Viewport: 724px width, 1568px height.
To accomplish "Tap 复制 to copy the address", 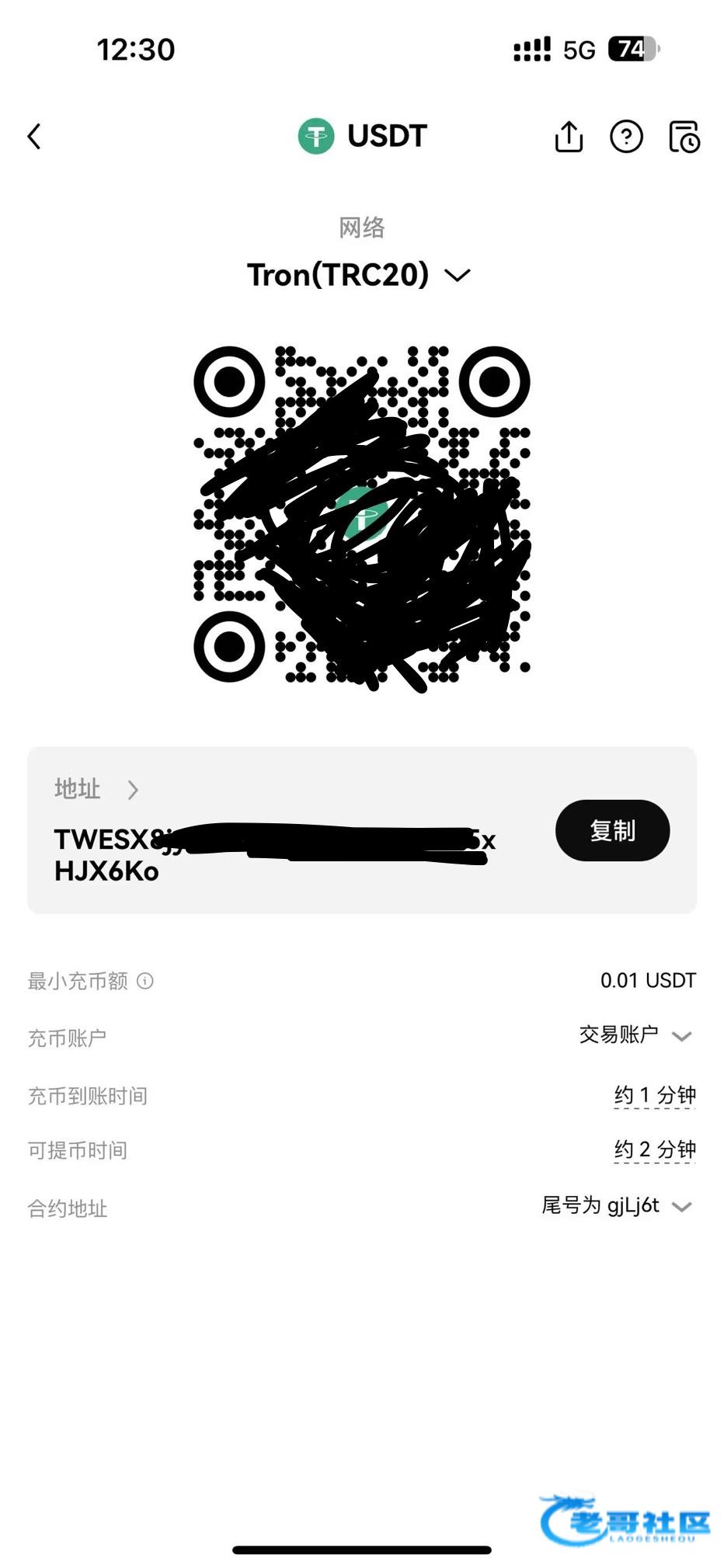I will (612, 830).
